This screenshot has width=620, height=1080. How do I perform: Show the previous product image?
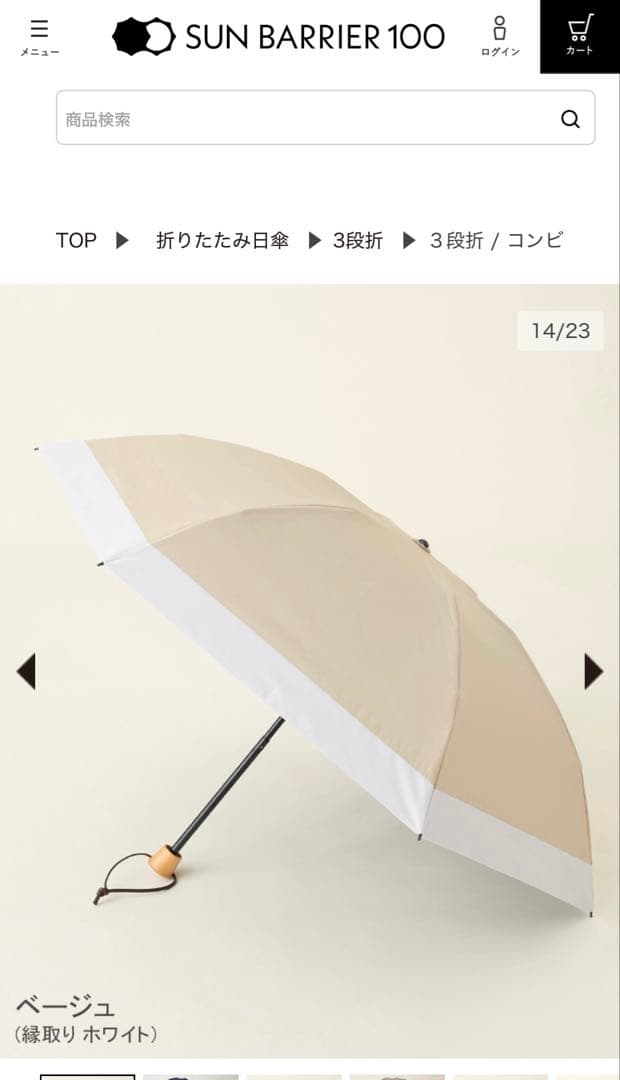point(26,671)
